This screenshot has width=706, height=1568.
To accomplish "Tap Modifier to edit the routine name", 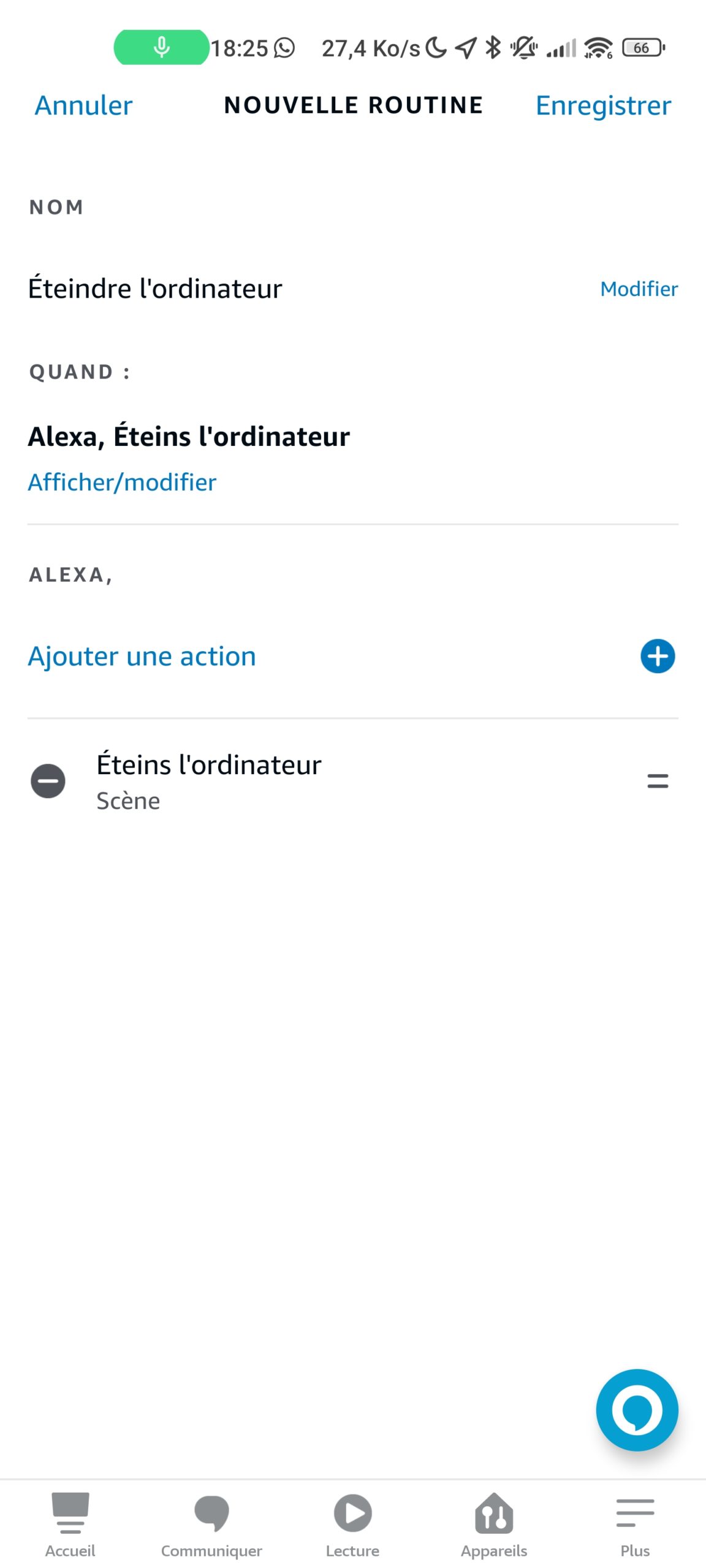I will (x=639, y=288).
